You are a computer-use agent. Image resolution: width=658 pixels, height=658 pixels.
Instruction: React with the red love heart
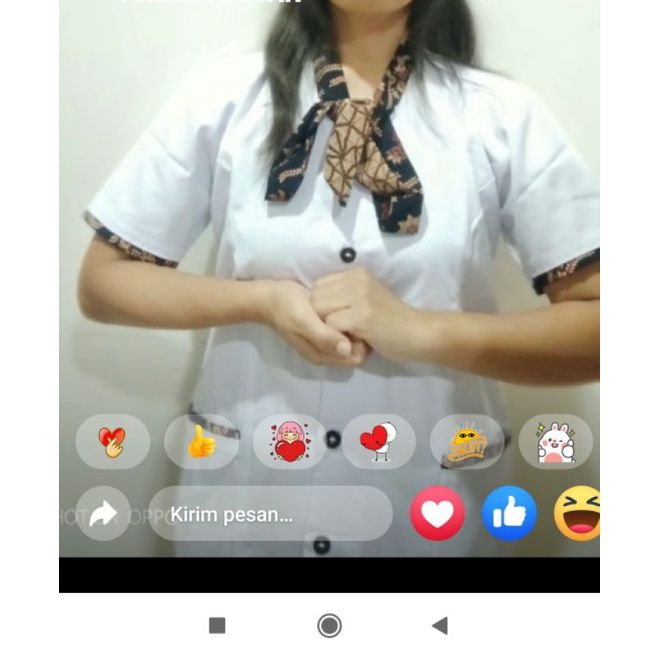pos(437,514)
